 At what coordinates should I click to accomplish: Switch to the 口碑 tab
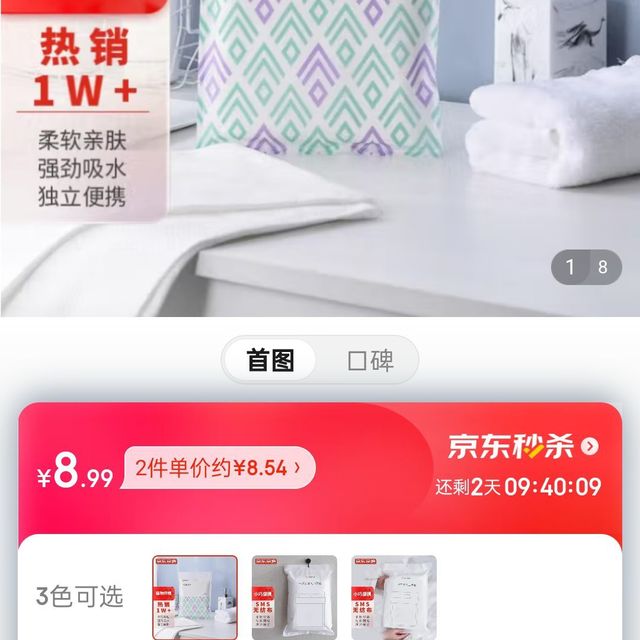[370, 360]
